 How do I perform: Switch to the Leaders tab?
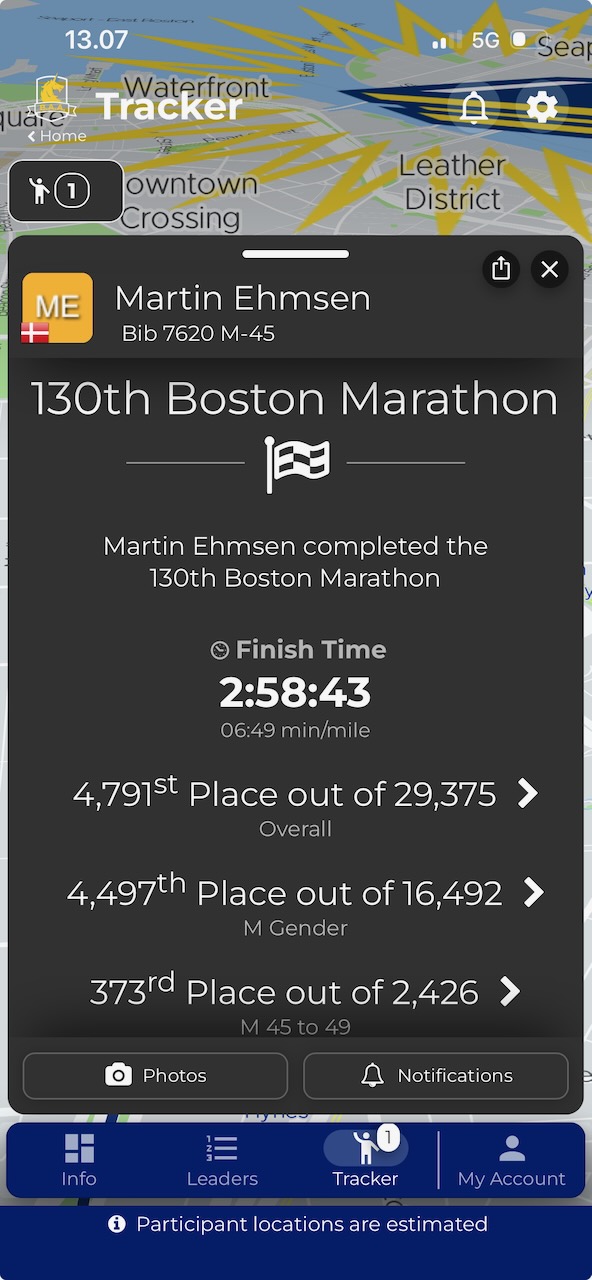click(x=222, y=1160)
